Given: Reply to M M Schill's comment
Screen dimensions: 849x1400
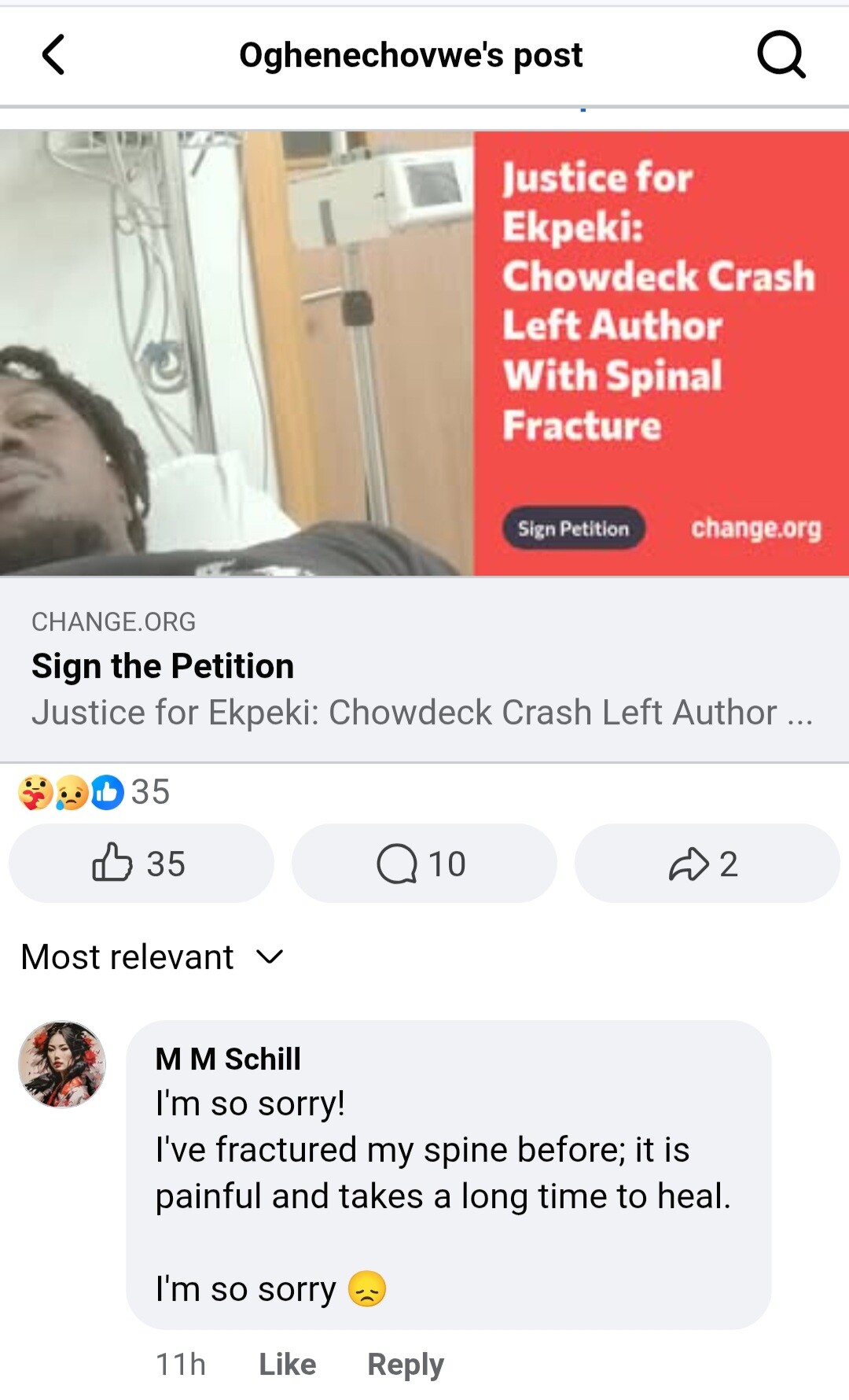Looking at the screenshot, I should (x=406, y=1365).
